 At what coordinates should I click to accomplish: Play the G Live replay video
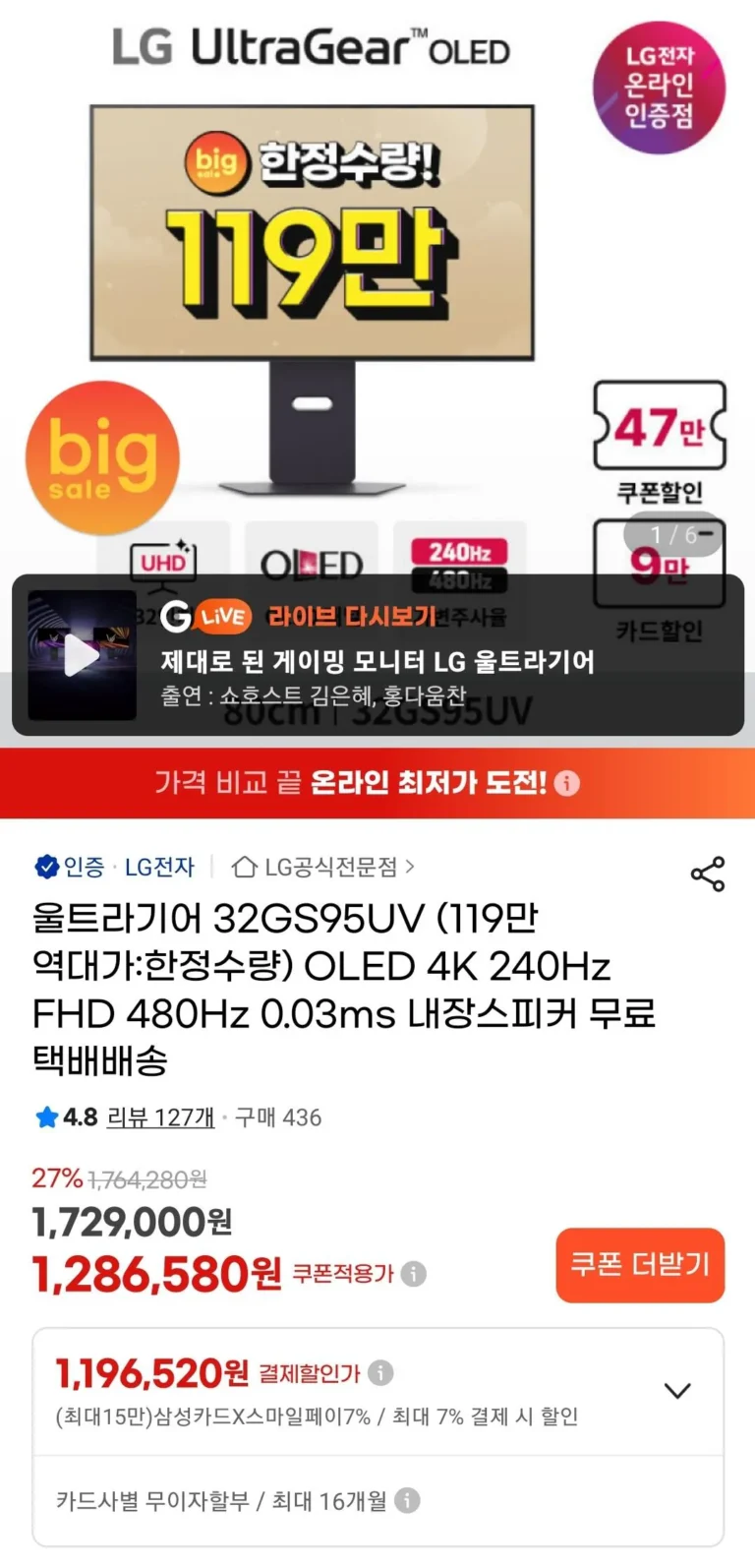[82, 656]
